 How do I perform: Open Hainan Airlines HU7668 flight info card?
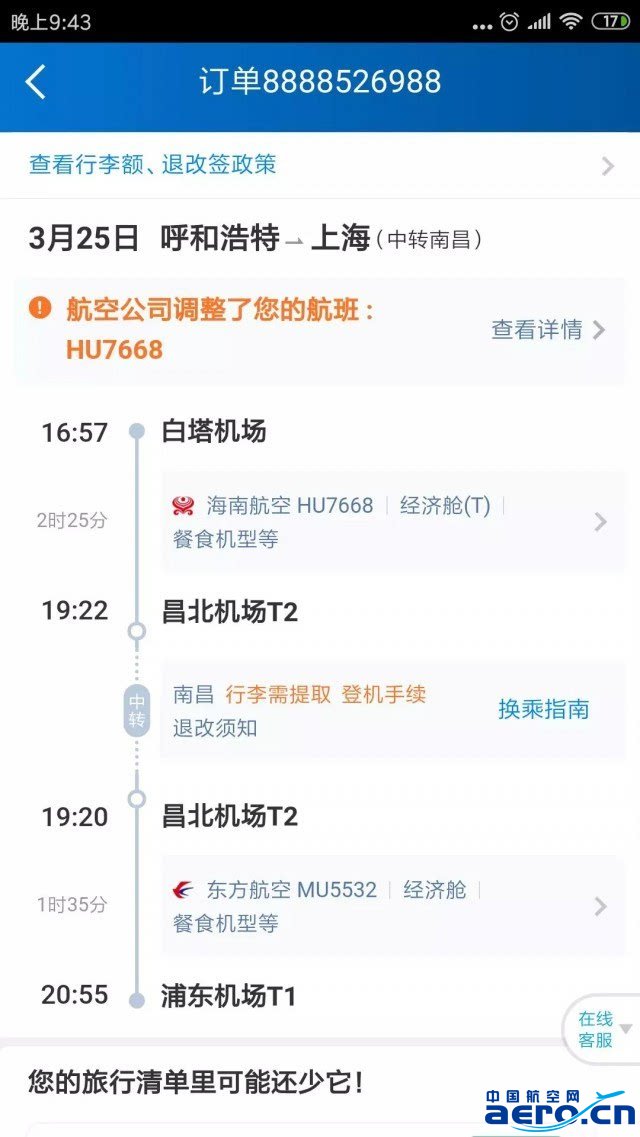click(x=392, y=521)
